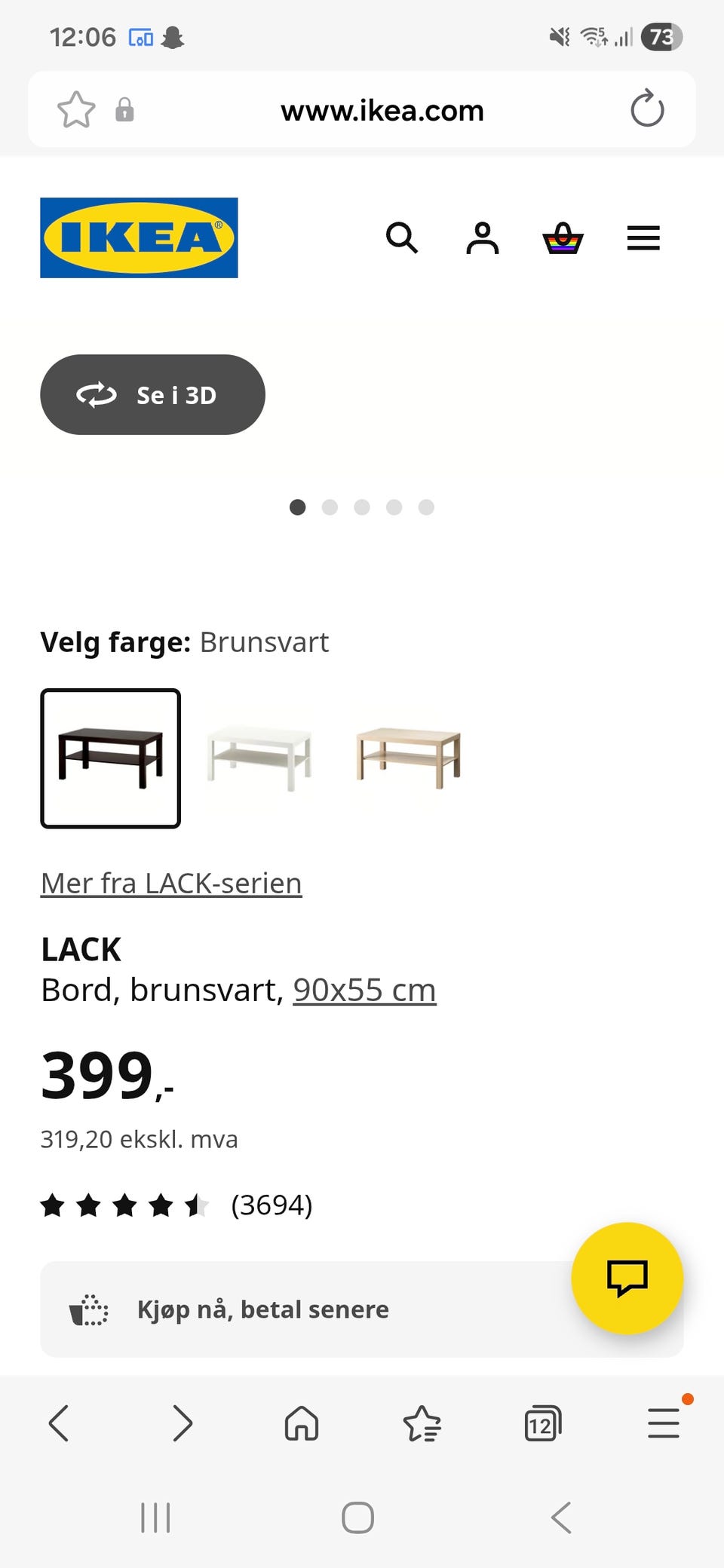Open your IKEA account profile
Viewport: 724px width, 1568px height.
click(483, 239)
